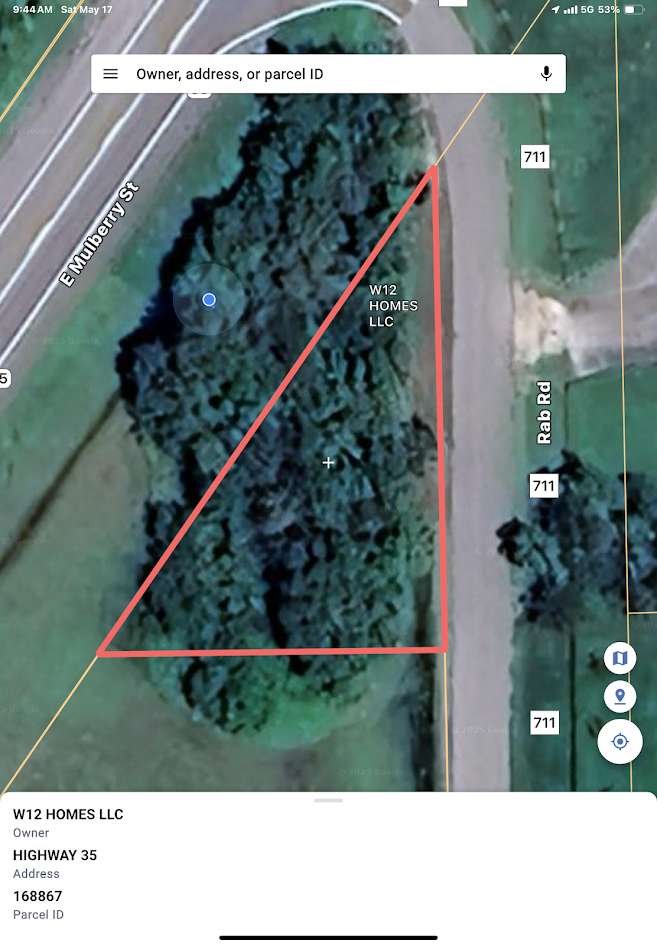Center map on my current location
This screenshot has width=657, height=946.
tap(620, 741)
